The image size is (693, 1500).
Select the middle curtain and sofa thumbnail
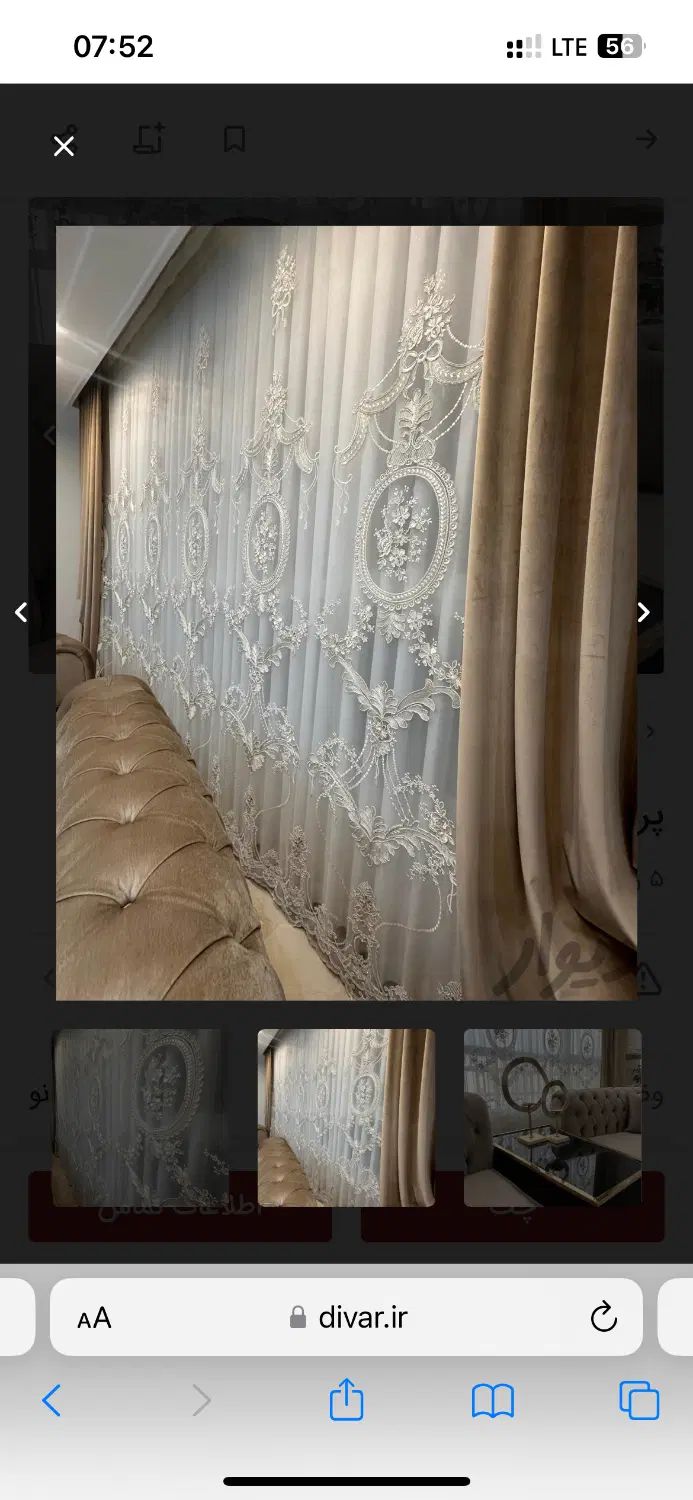tap(346, 1117)
